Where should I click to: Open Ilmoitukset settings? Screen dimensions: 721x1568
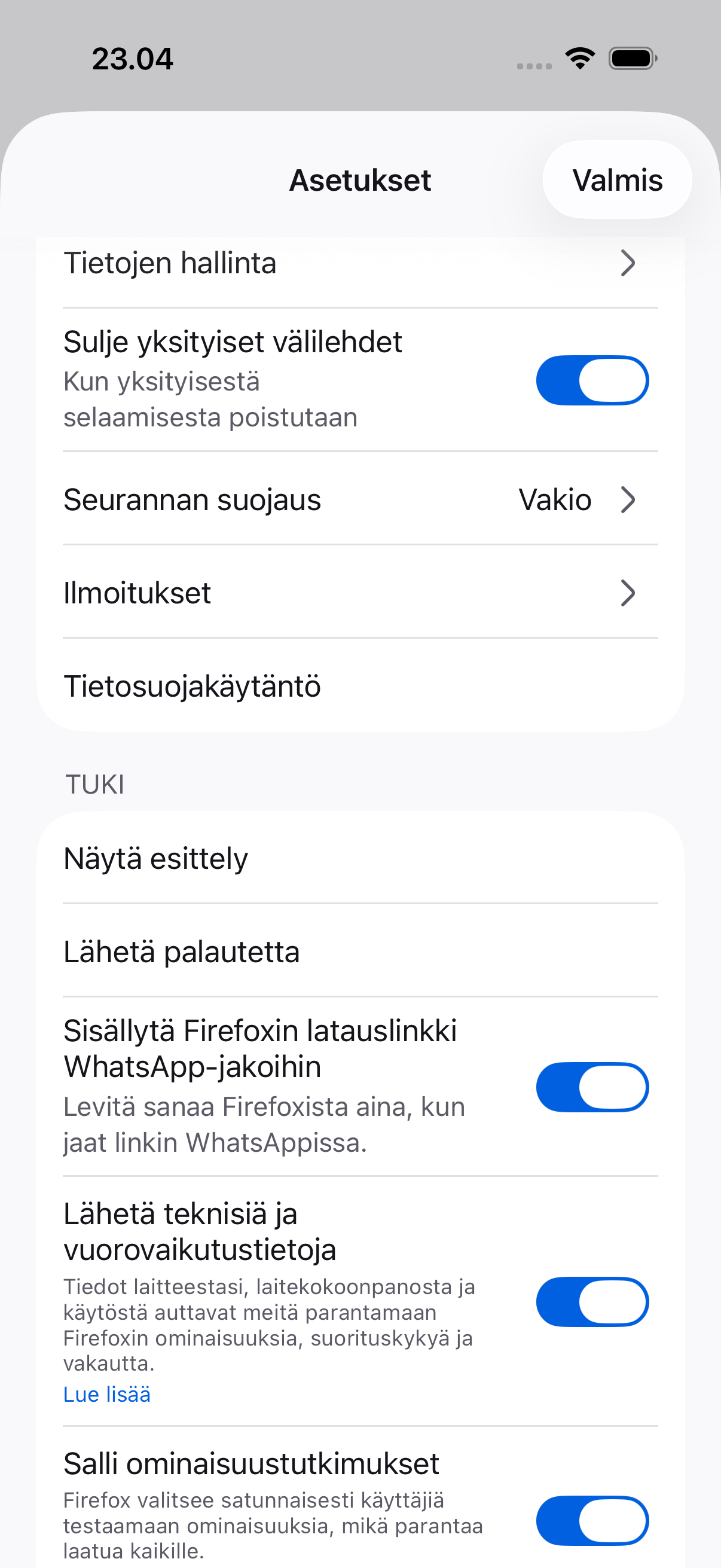360,592
